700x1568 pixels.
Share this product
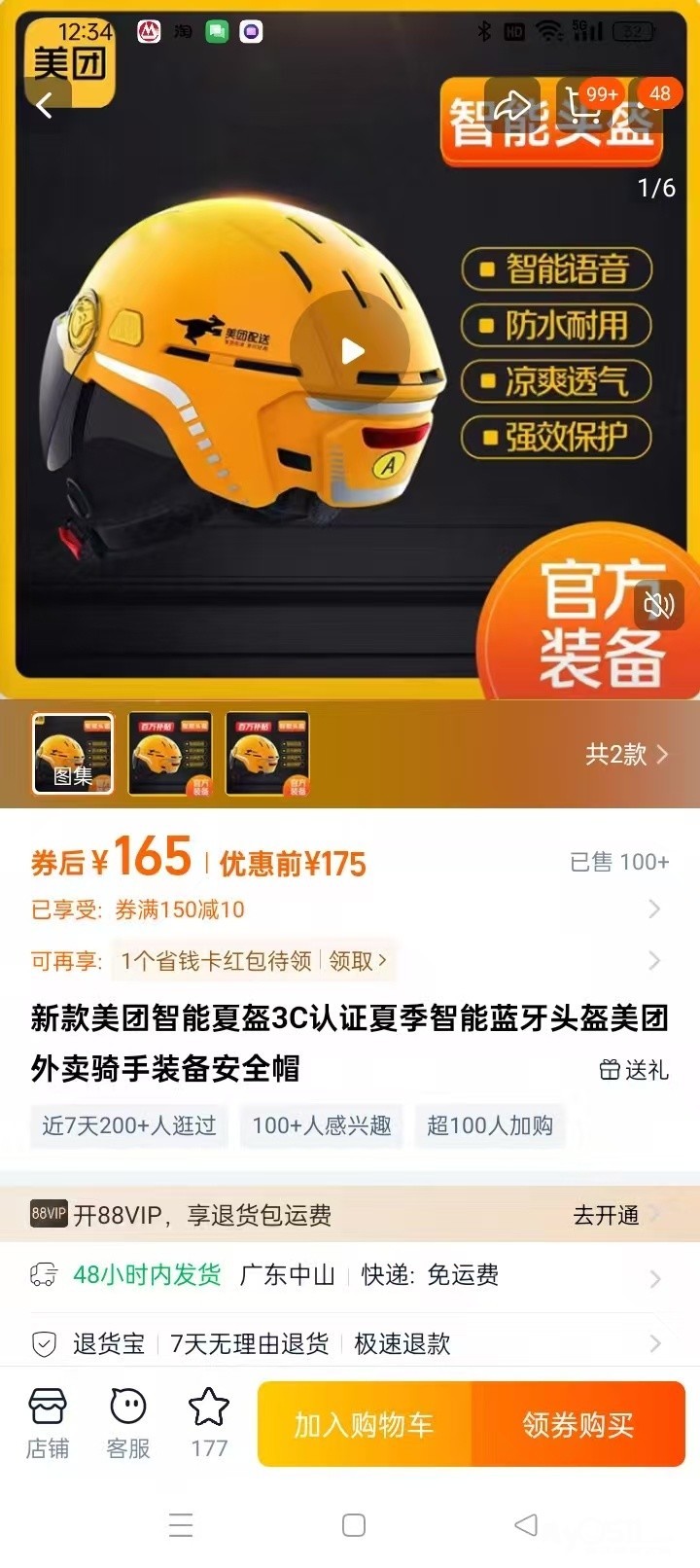512,105
